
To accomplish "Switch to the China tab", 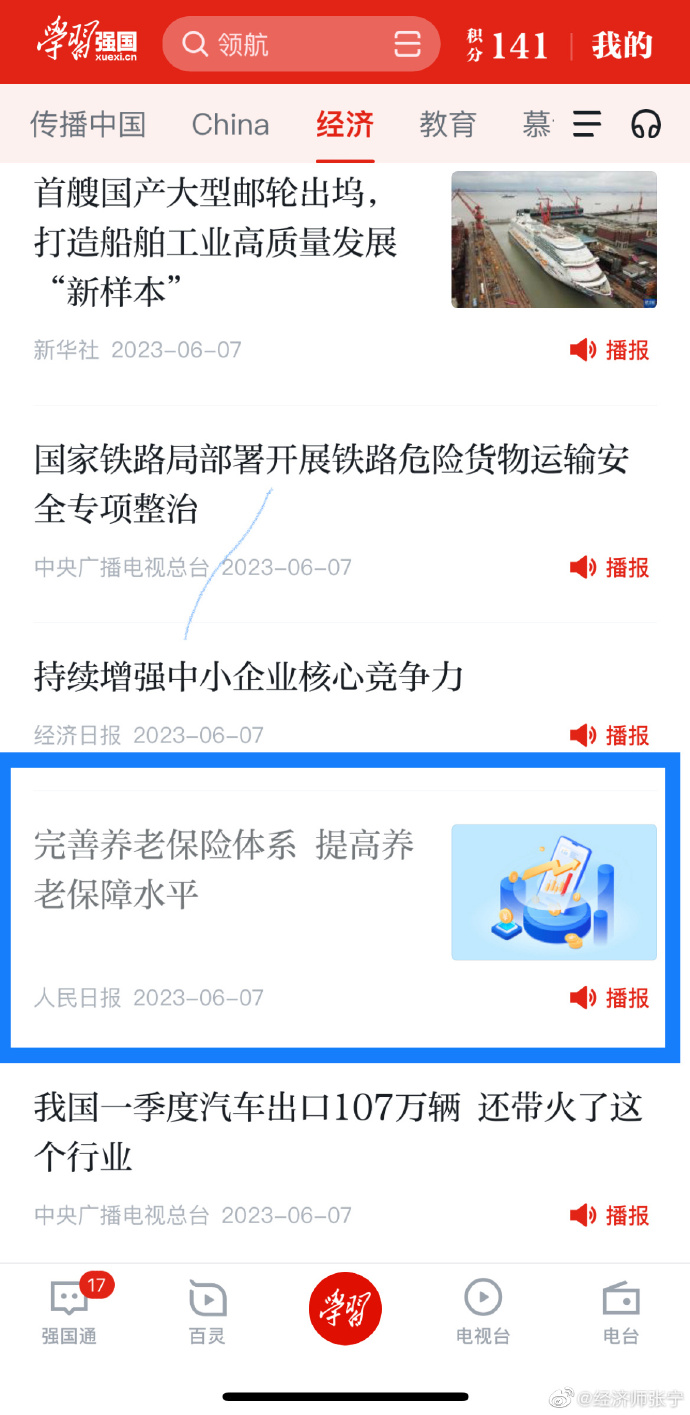I will (230, 124).
